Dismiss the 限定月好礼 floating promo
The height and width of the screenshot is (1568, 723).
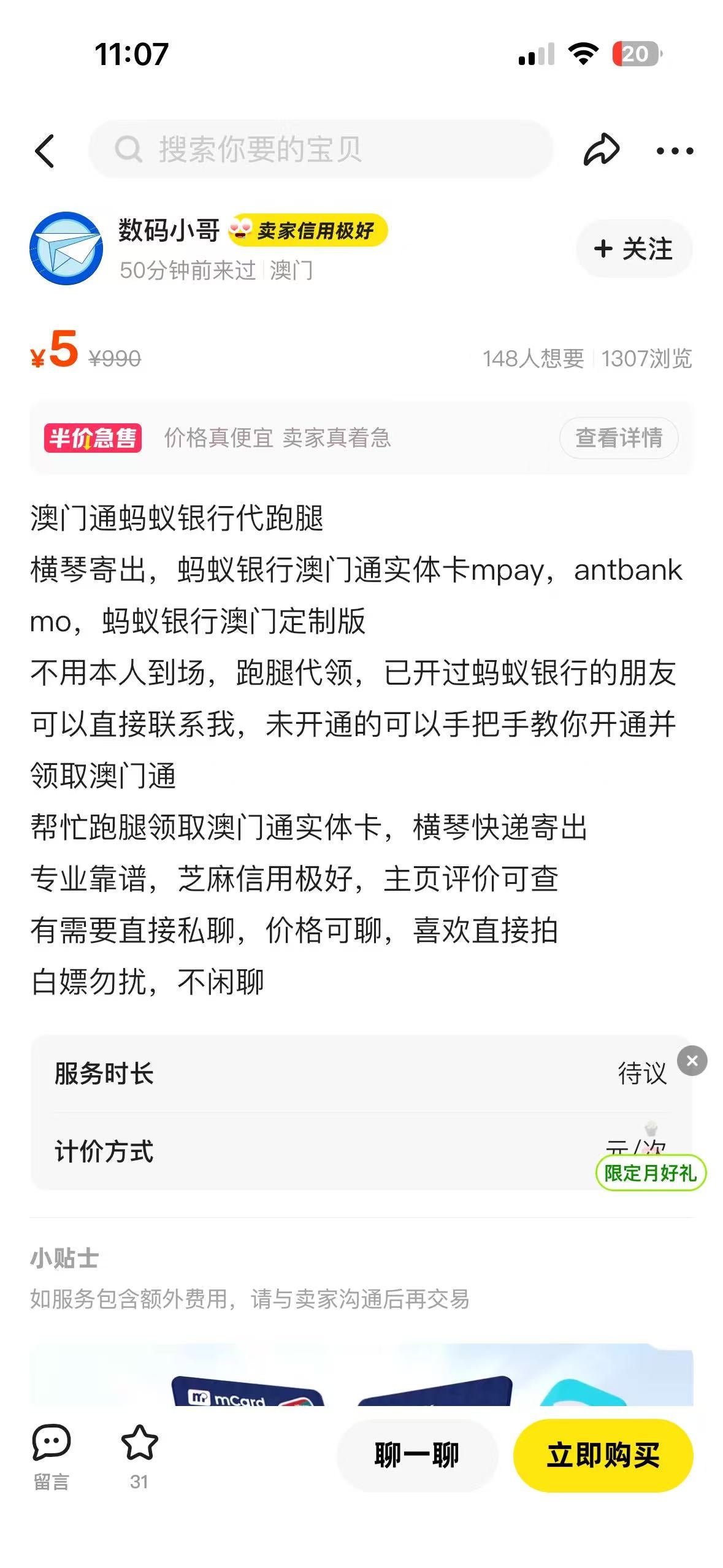[692, 1061]
